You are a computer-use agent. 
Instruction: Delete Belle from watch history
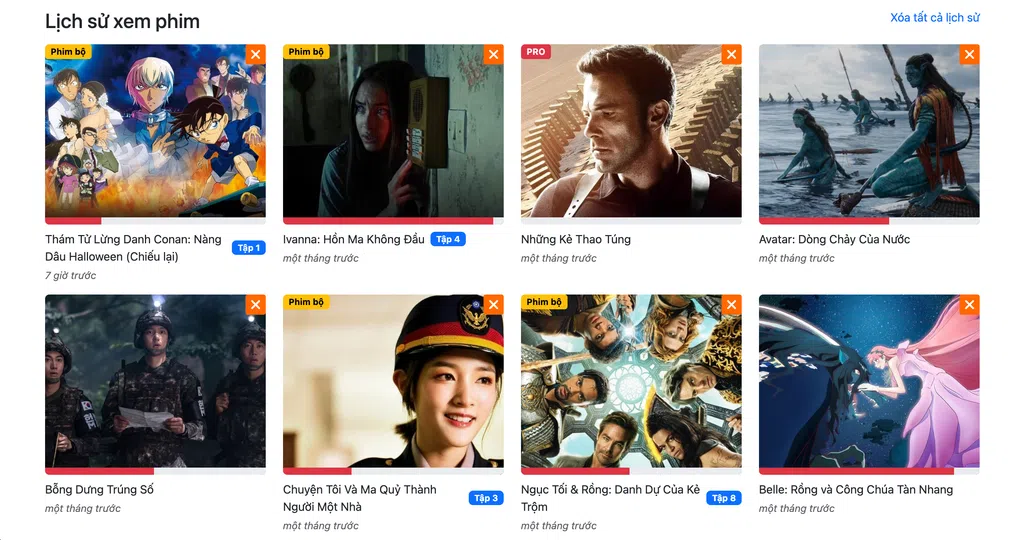[x=969, y=305]
